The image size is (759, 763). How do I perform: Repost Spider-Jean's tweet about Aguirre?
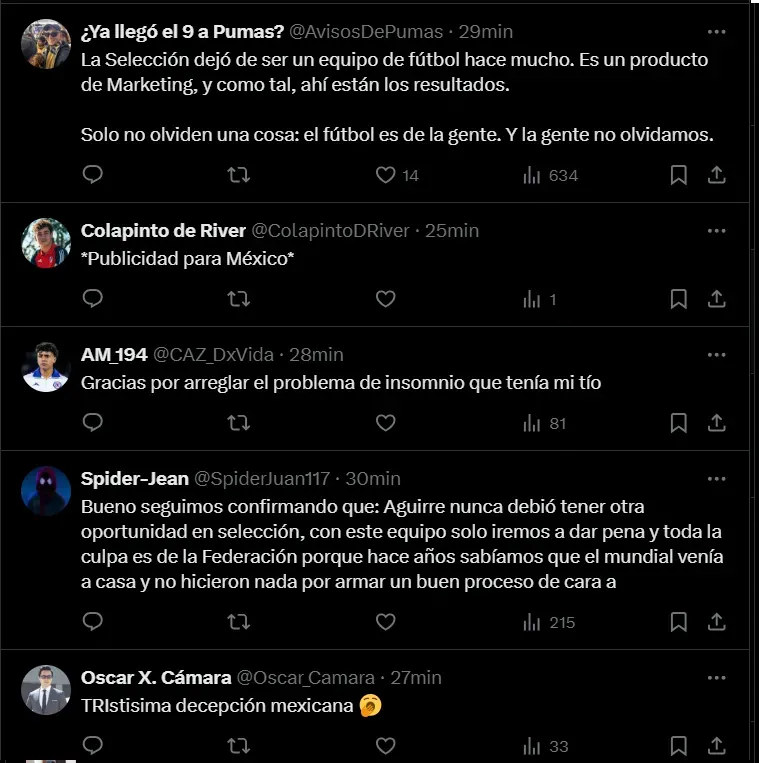[238, 622]
